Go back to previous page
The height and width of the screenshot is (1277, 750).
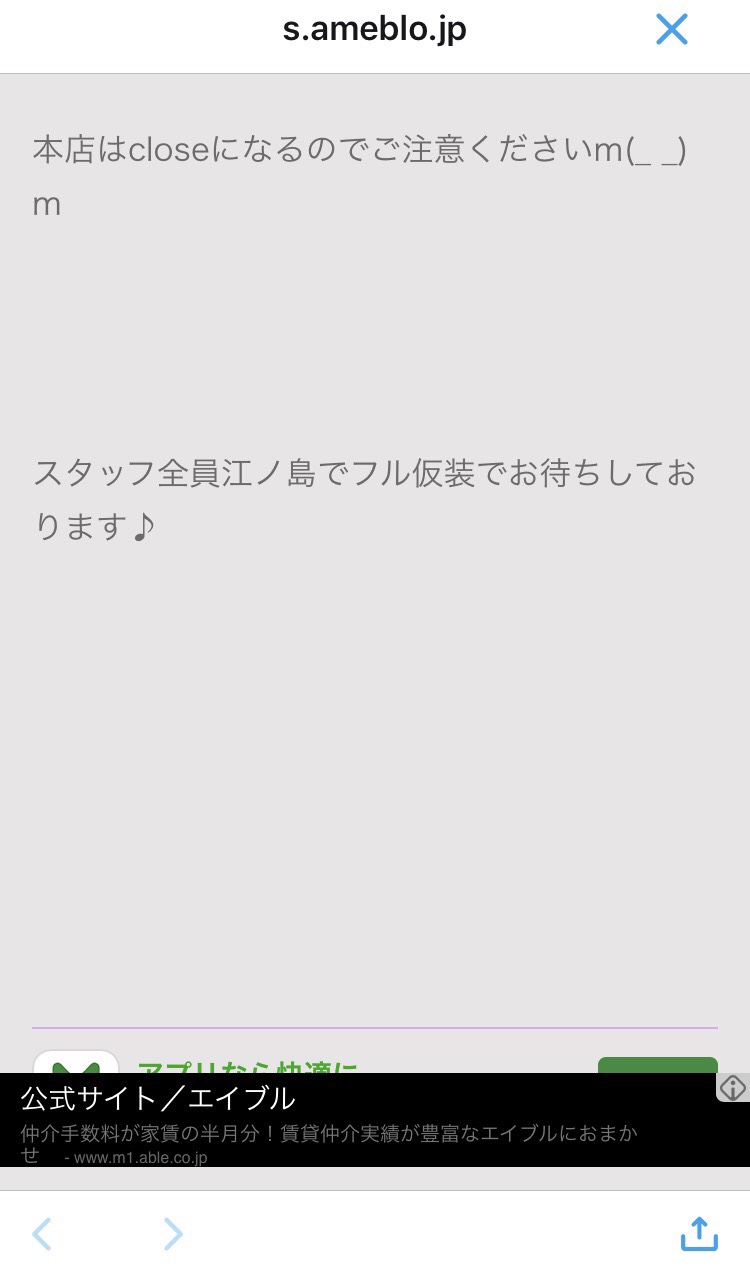click(x=42, y=1234)
